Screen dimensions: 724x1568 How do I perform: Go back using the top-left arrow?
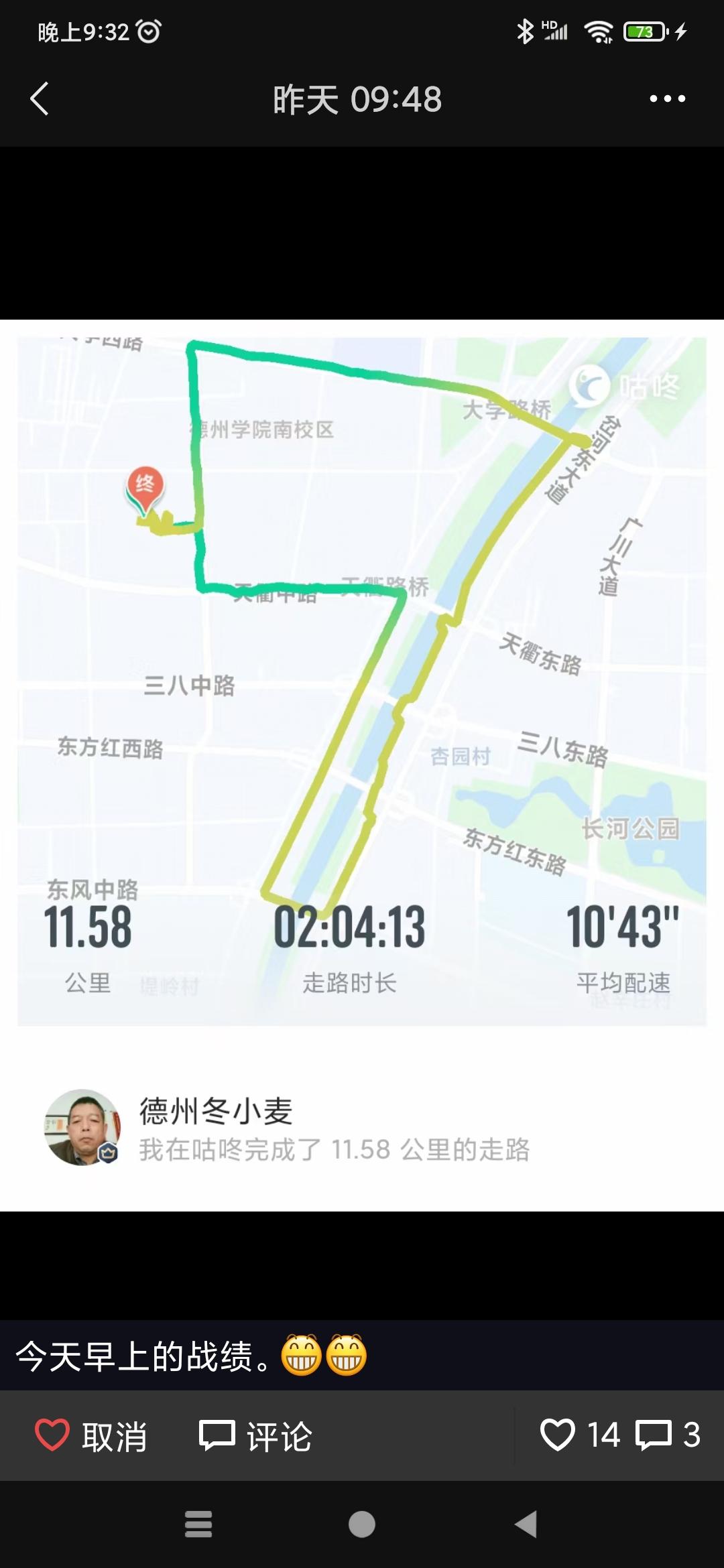pos(40,99)
